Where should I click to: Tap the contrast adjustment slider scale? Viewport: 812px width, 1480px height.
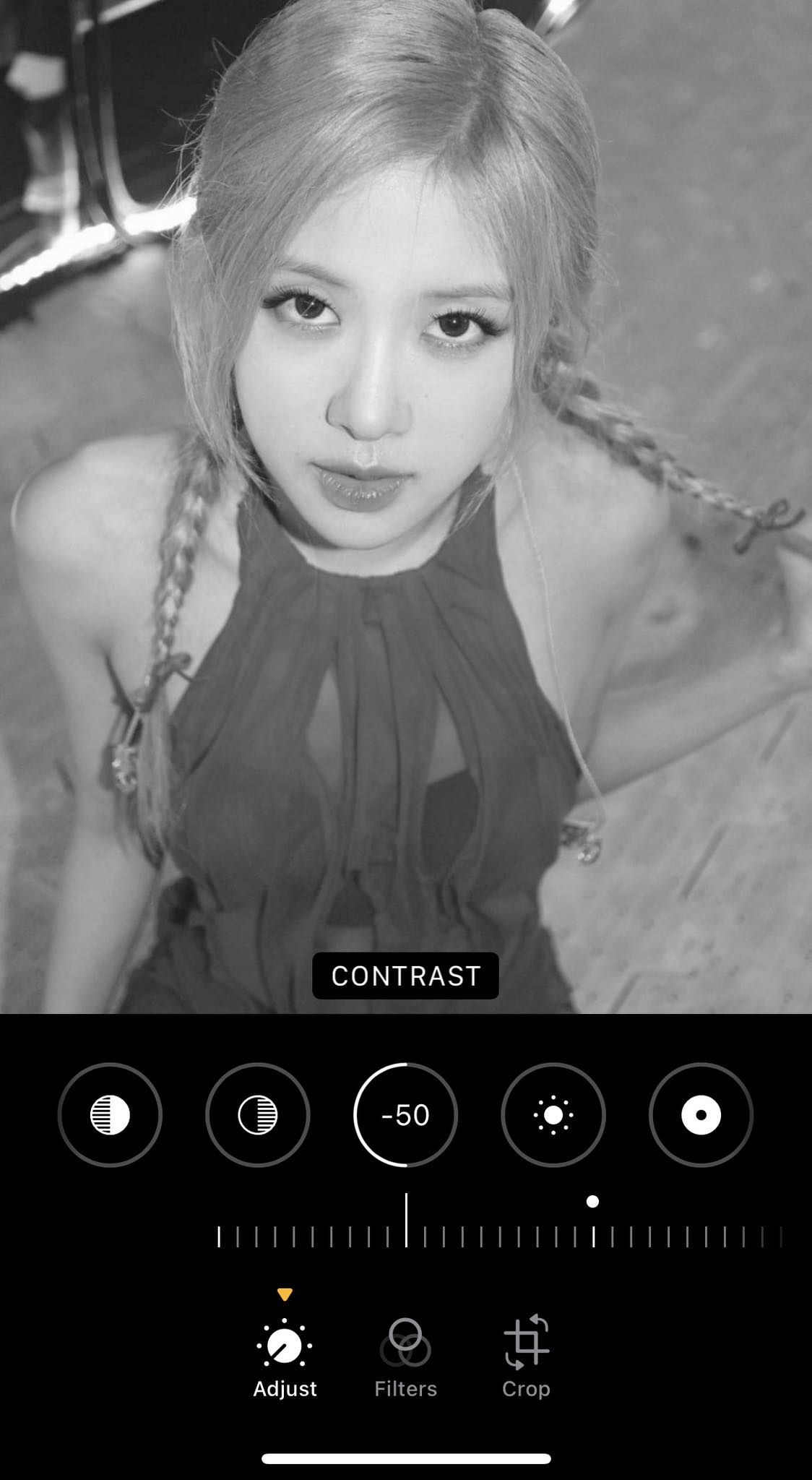498,1236
